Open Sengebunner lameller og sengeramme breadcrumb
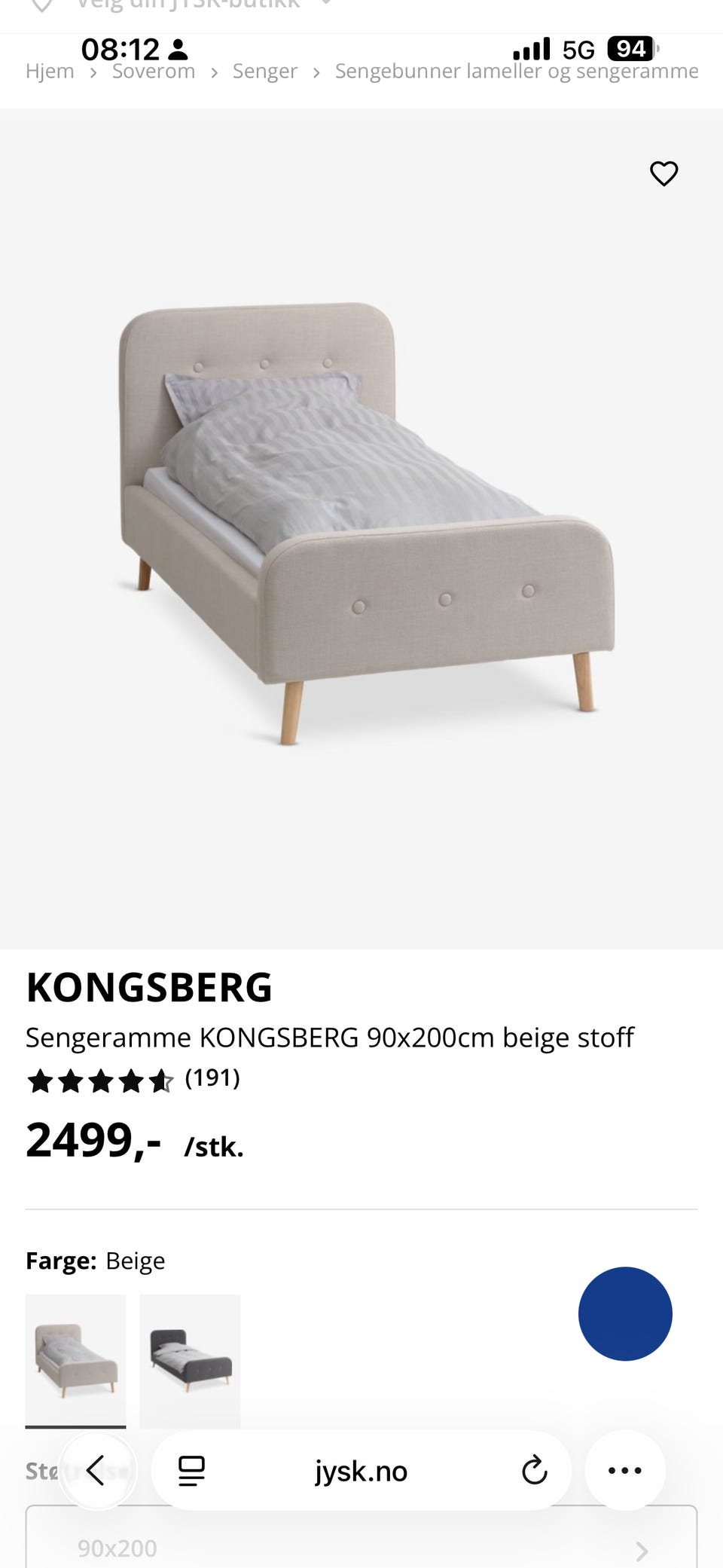The image size is (723, 1568). pyautogui.click(x=517, y=72)
